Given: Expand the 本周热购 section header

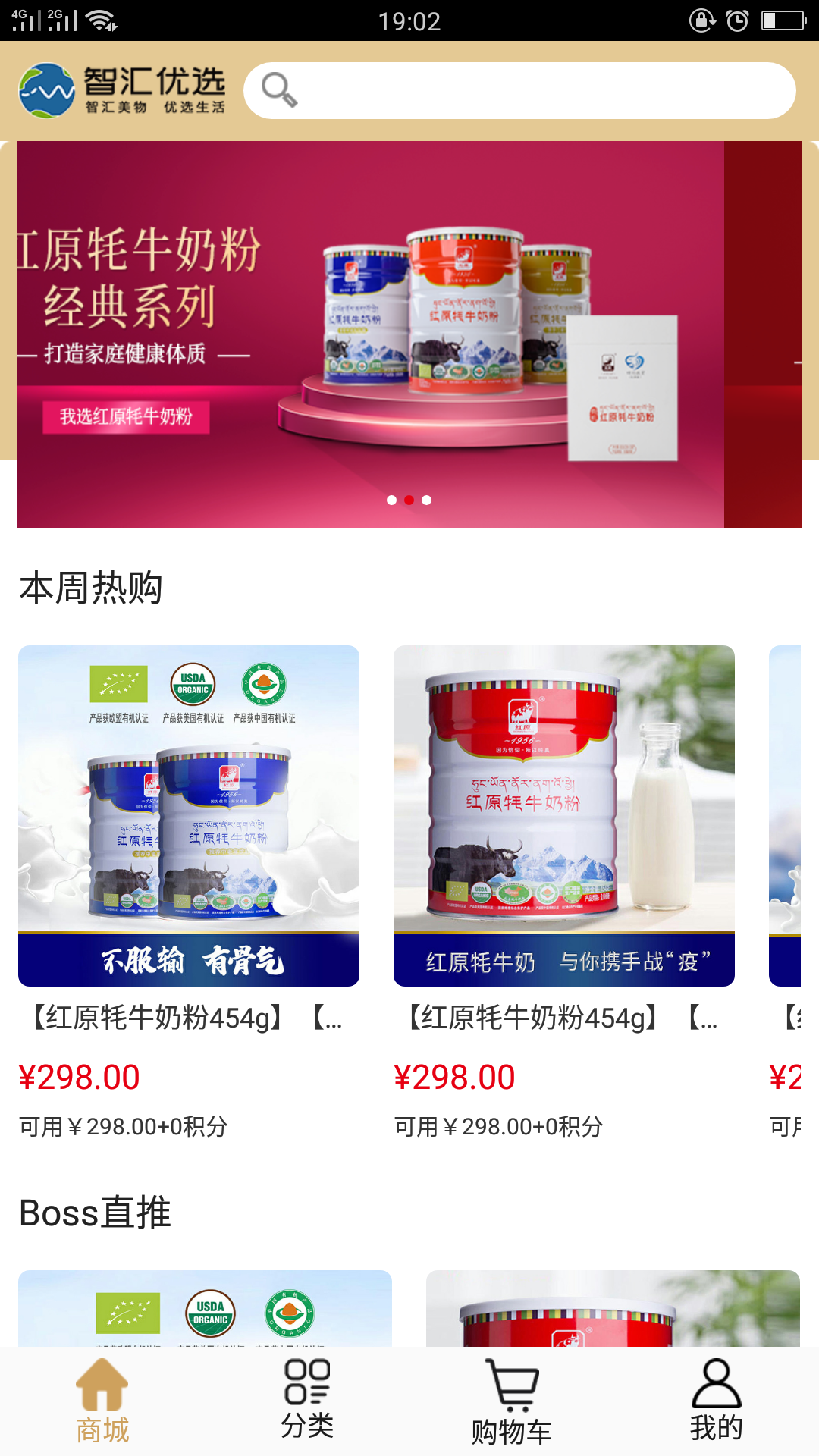Looking at the screenshot, I should pos(91,585).
